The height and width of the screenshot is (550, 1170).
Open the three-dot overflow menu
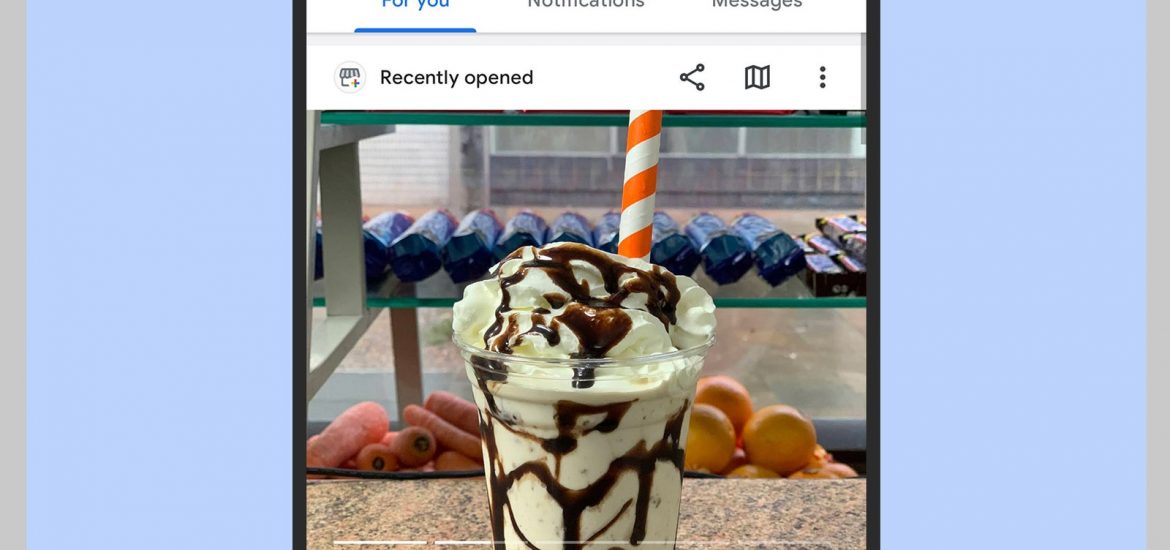coord(822,78)
